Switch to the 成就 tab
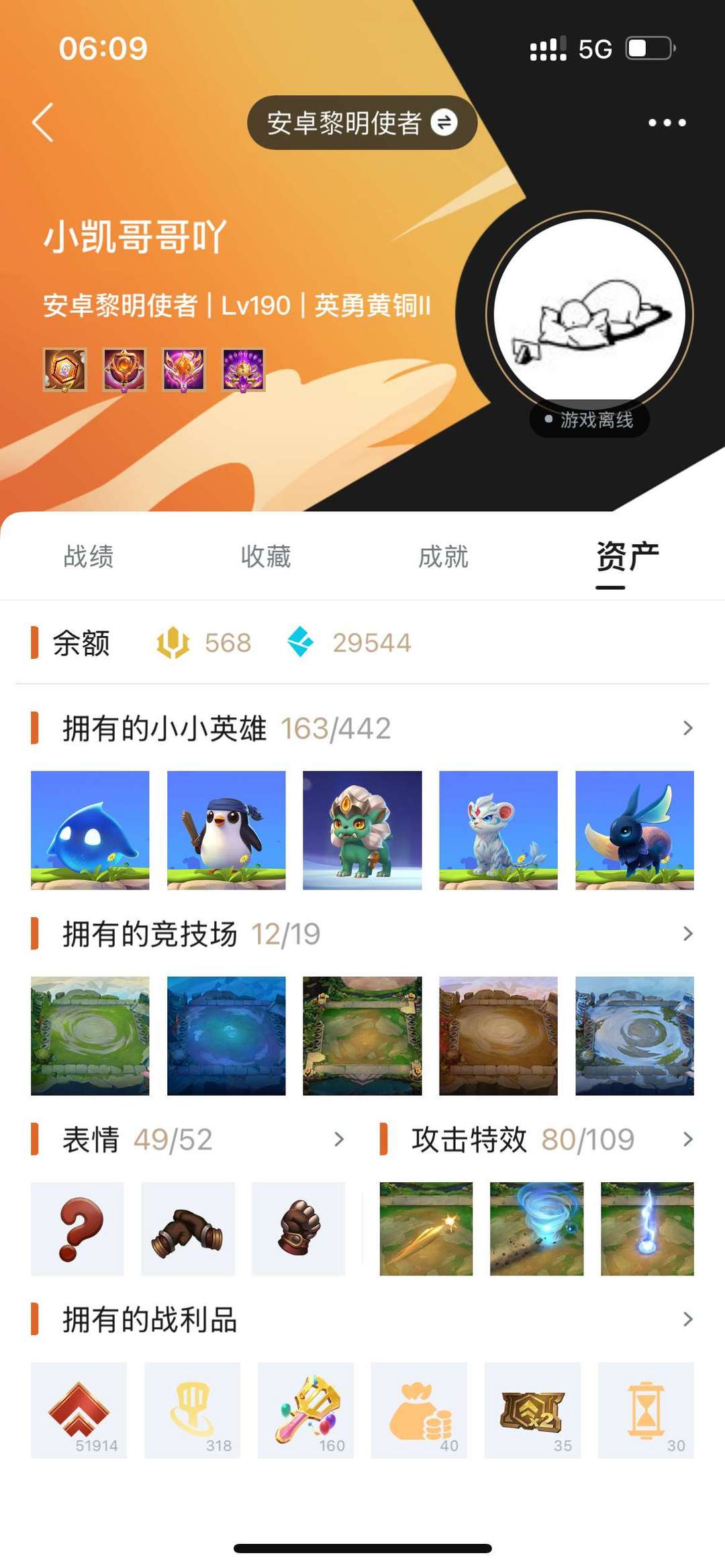This screenshot has width=725, height=1568. [x=443, y=557]
